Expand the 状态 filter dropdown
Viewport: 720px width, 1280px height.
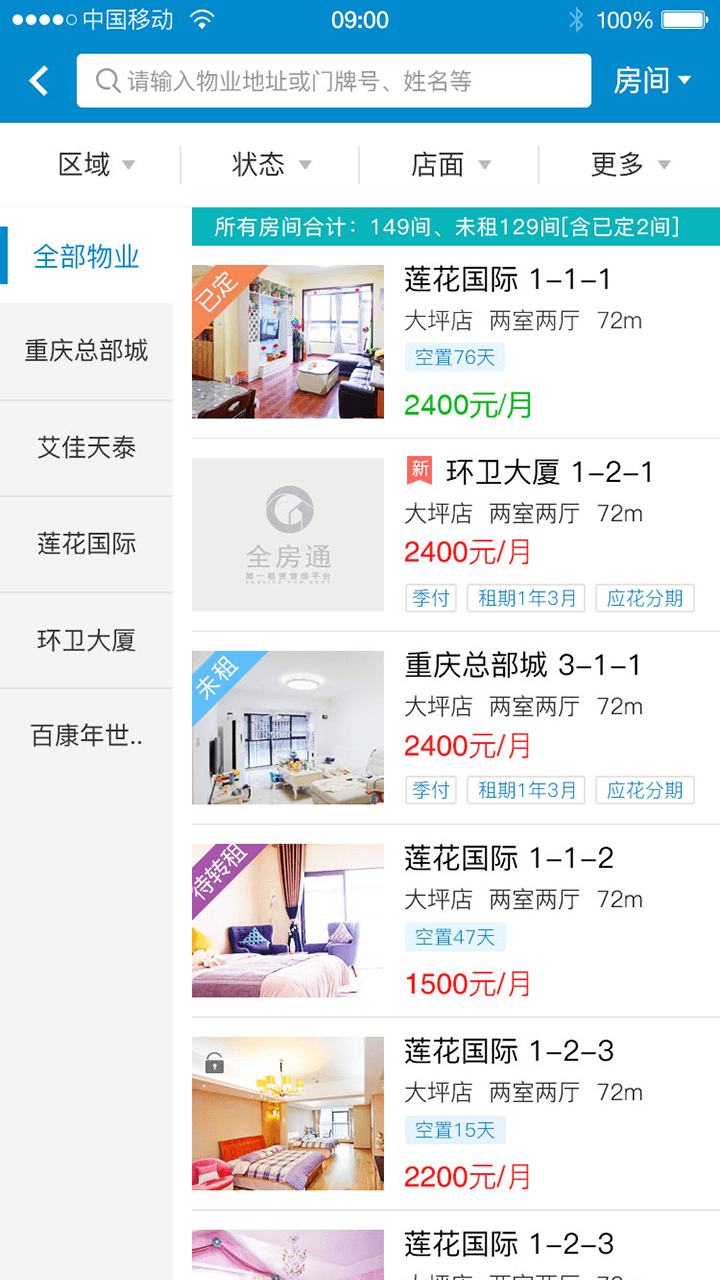[x=266, y=165]
